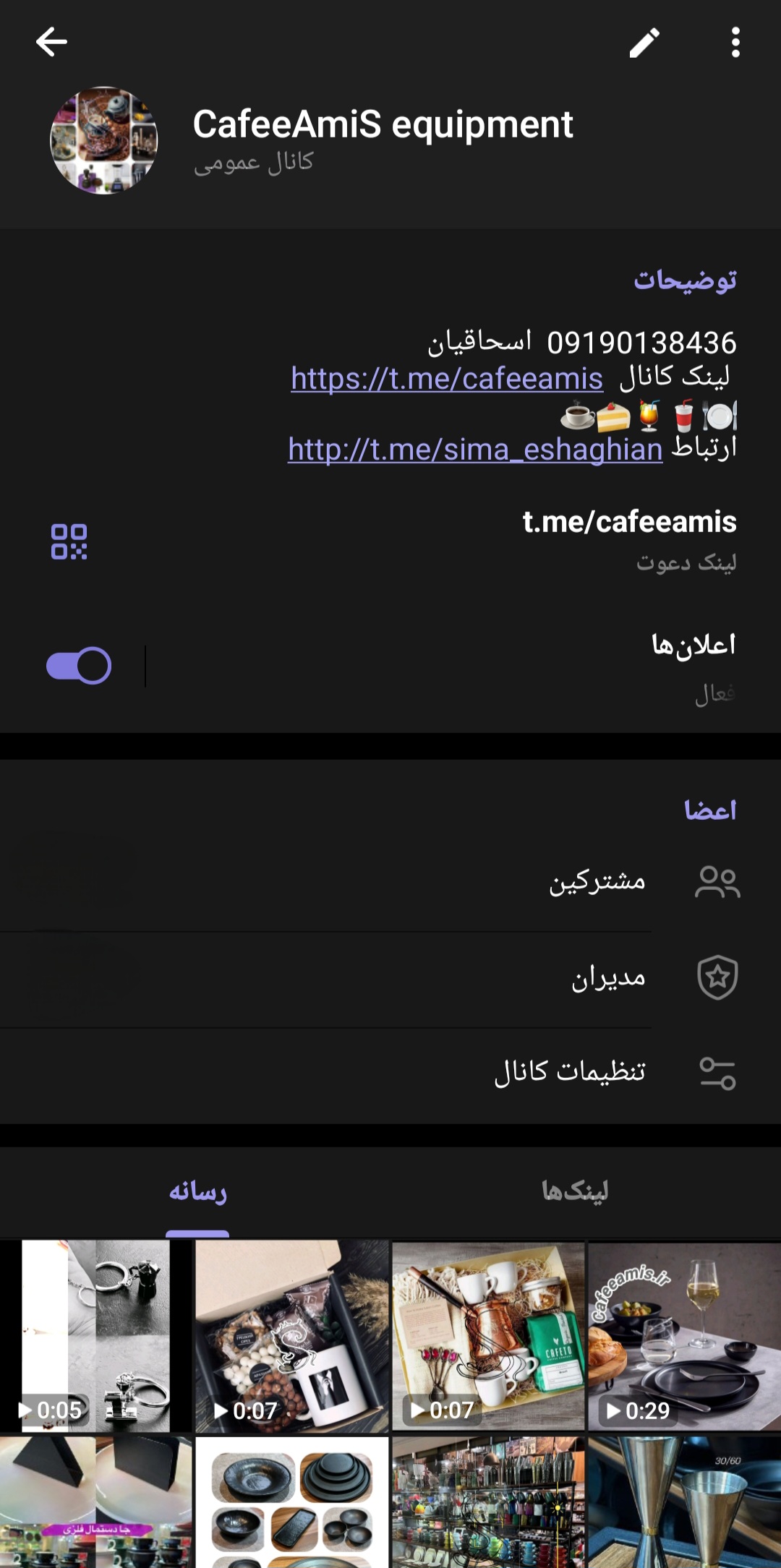The width and height of the screenshot is (781, 1568).
Task: Tap the t.me/cafeeamis invite link row
Action: click(390, 541)
